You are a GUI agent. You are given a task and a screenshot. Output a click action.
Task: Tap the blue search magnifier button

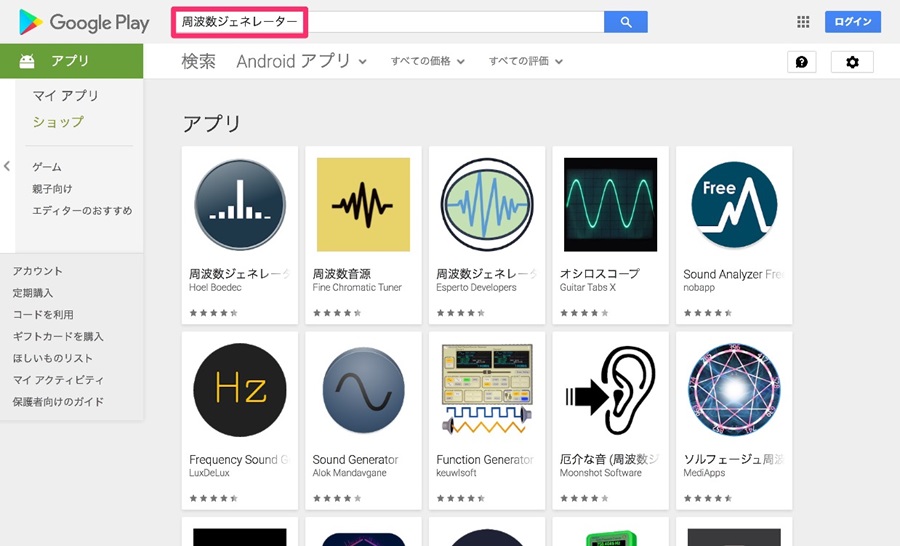[x=626, y=22]
